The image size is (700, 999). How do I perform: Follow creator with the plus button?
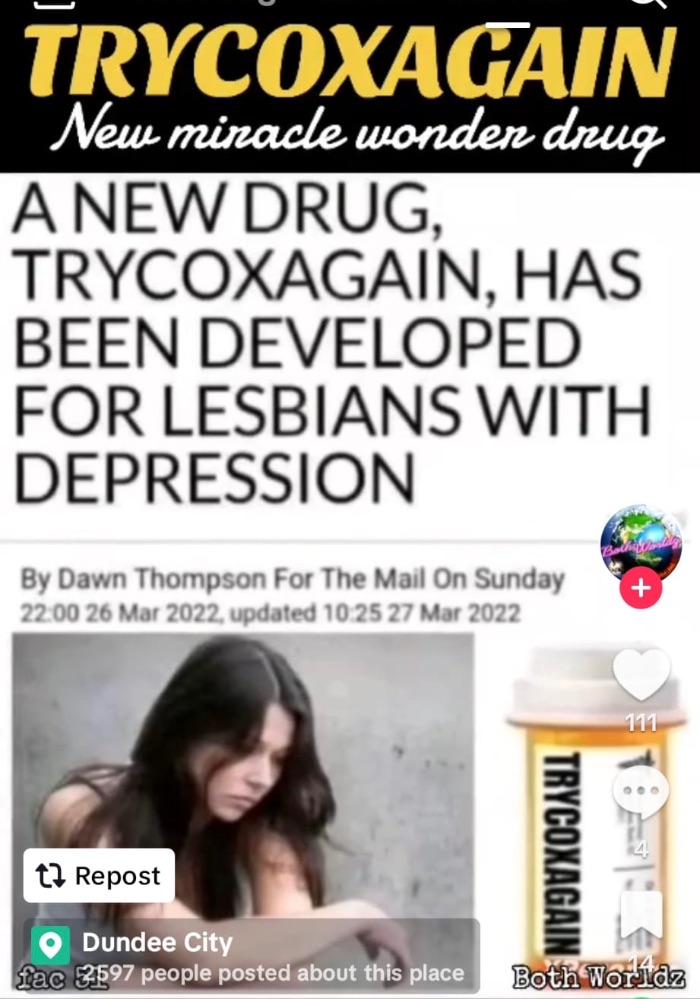pos(640,589)
